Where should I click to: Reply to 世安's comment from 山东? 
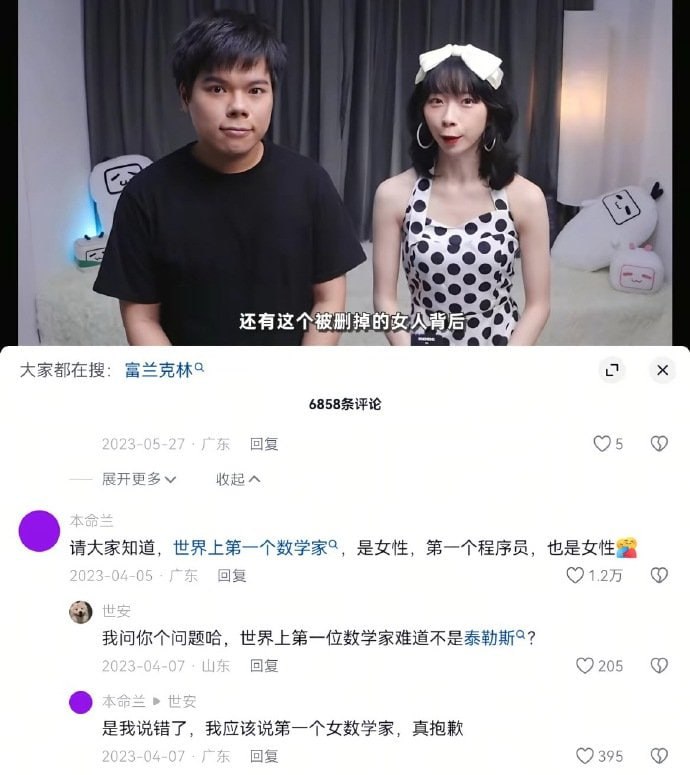pos(264,665)
